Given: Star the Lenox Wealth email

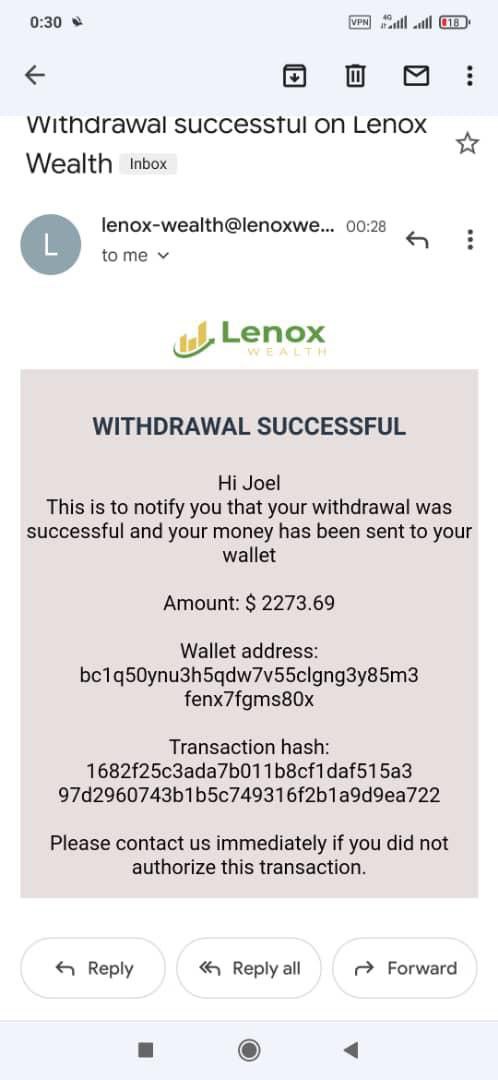Looking at the screenshot, I should coord(468,144).
